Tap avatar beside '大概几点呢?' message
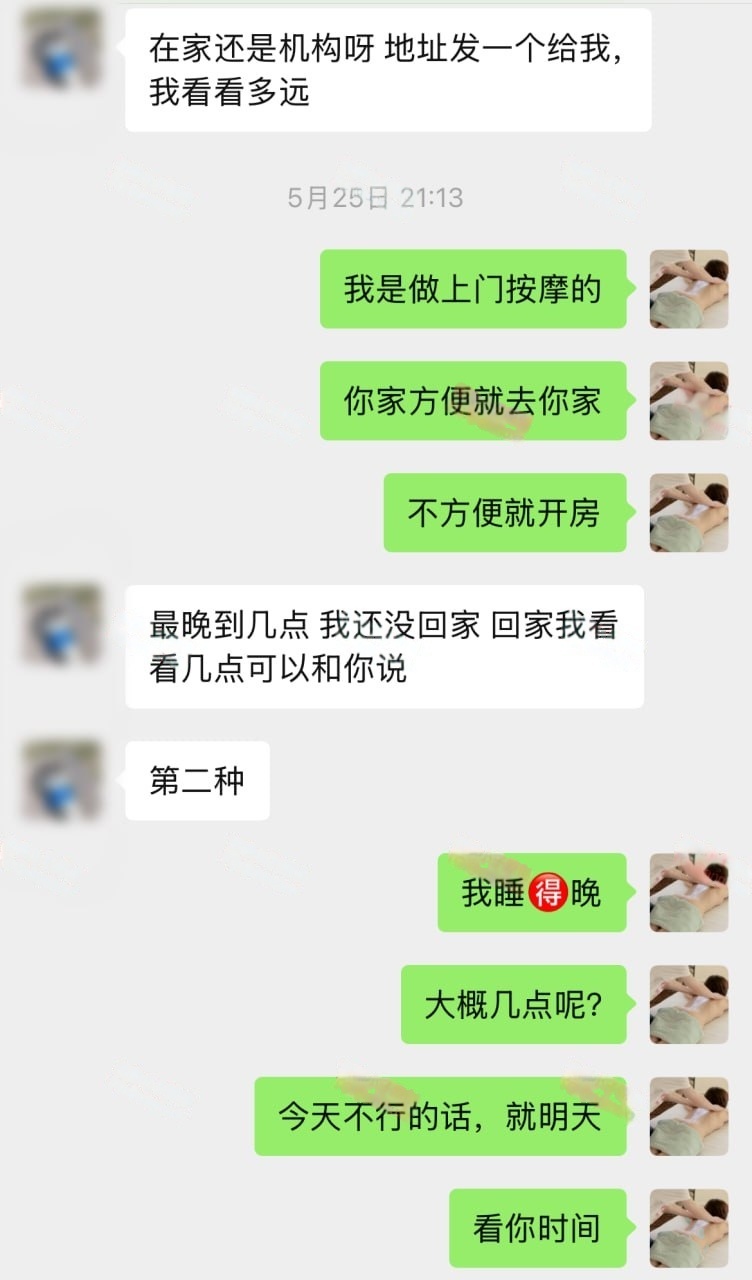752x1280 pixels. click(689, 1004)
